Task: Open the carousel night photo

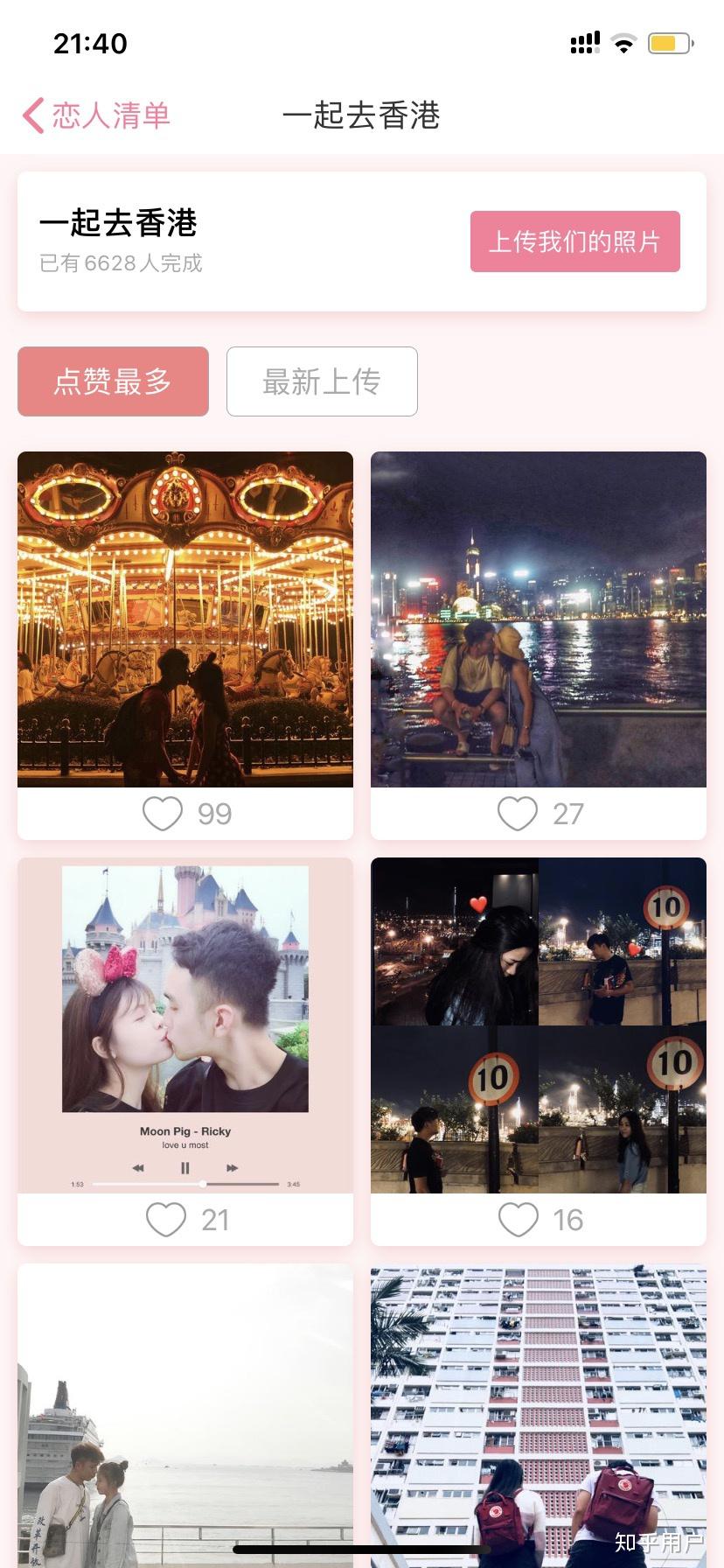Action: [x=185, y=619]
